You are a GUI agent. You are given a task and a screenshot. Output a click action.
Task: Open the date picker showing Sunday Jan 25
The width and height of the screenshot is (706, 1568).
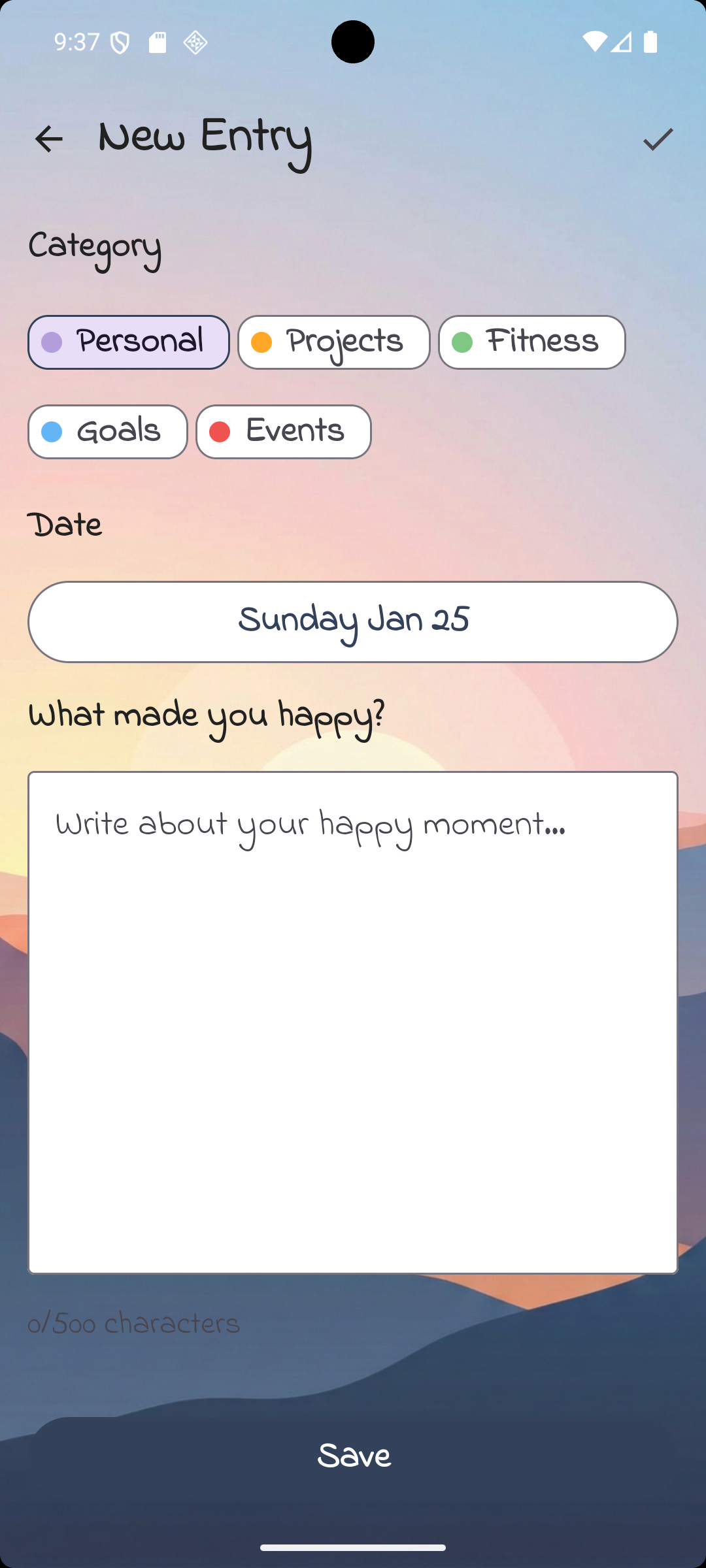coord(353,621)
